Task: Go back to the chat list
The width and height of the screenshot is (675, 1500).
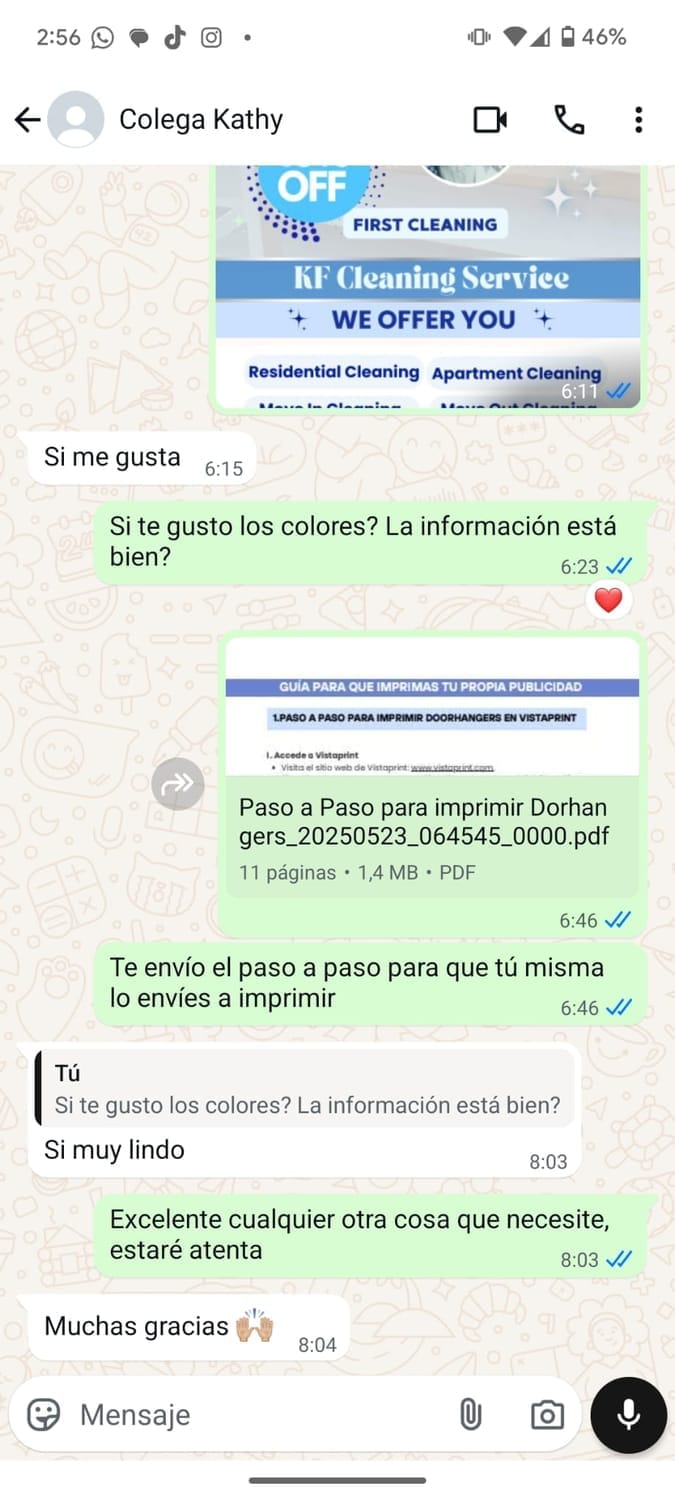Action: [x=27, y=120]
